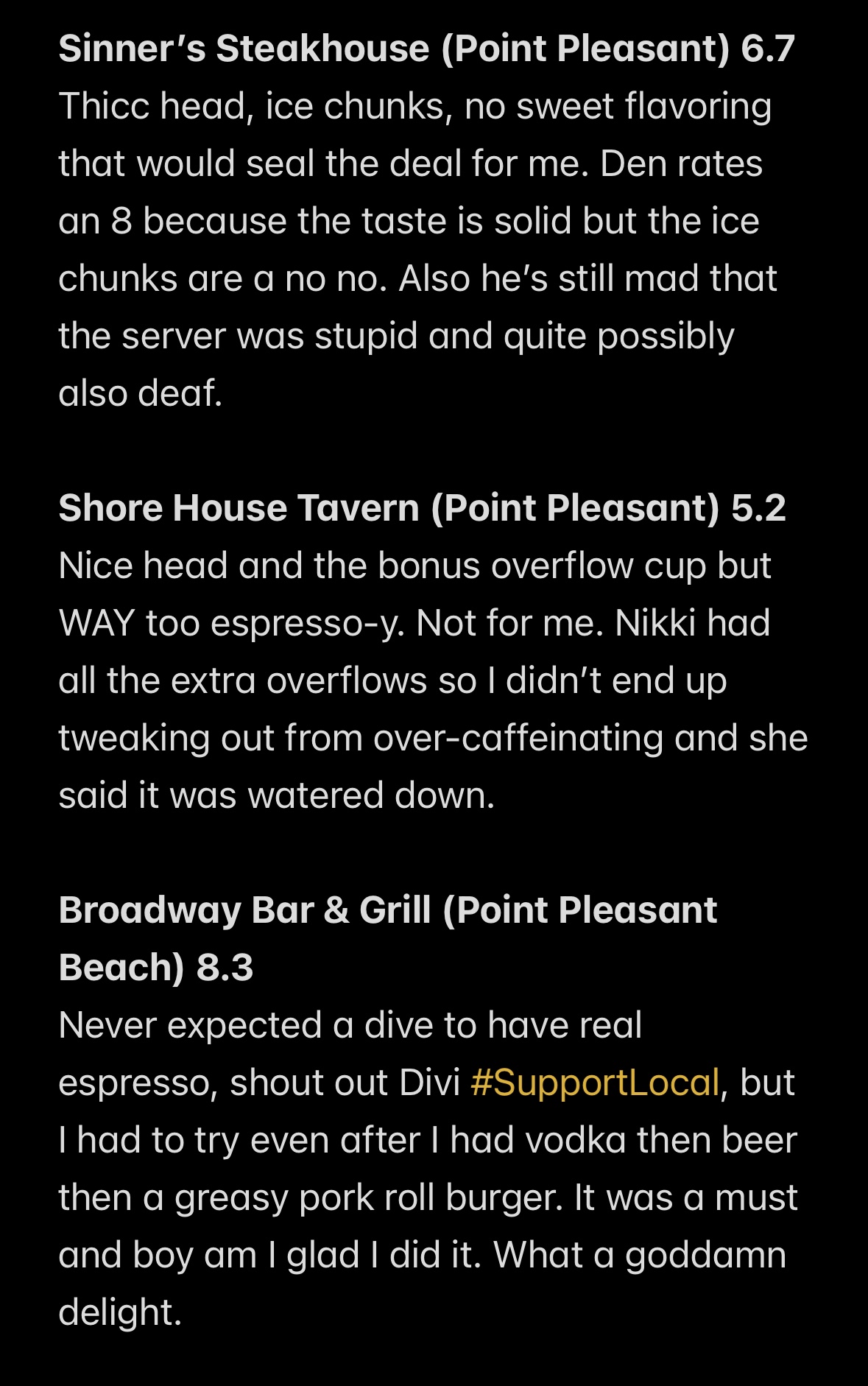Screen dimensions: 868x1386
Task: Open the #SupportLocal hashtag
Action: (x=594, y=1083)
